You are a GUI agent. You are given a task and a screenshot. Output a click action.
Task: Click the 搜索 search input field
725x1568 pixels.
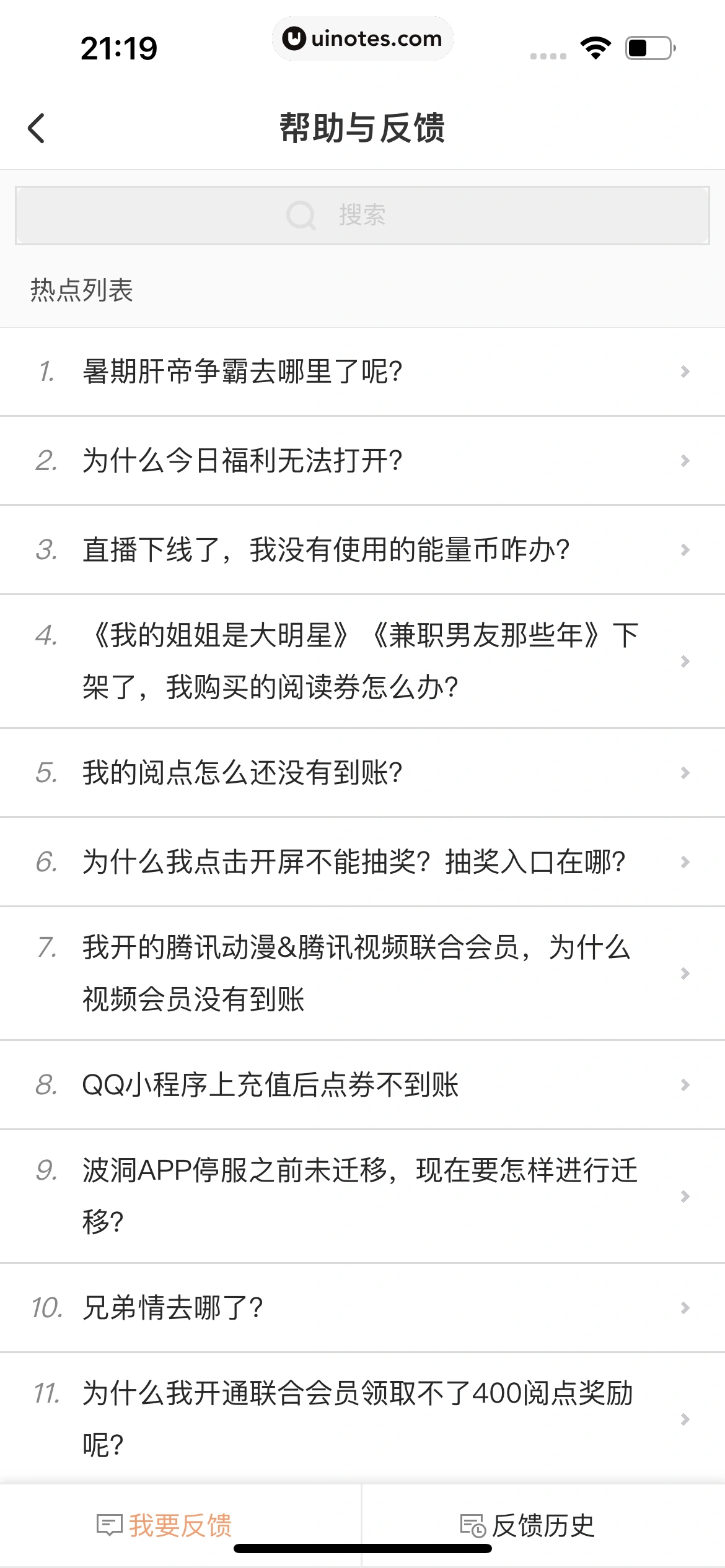pyautogui.click(x=362, y=214)
